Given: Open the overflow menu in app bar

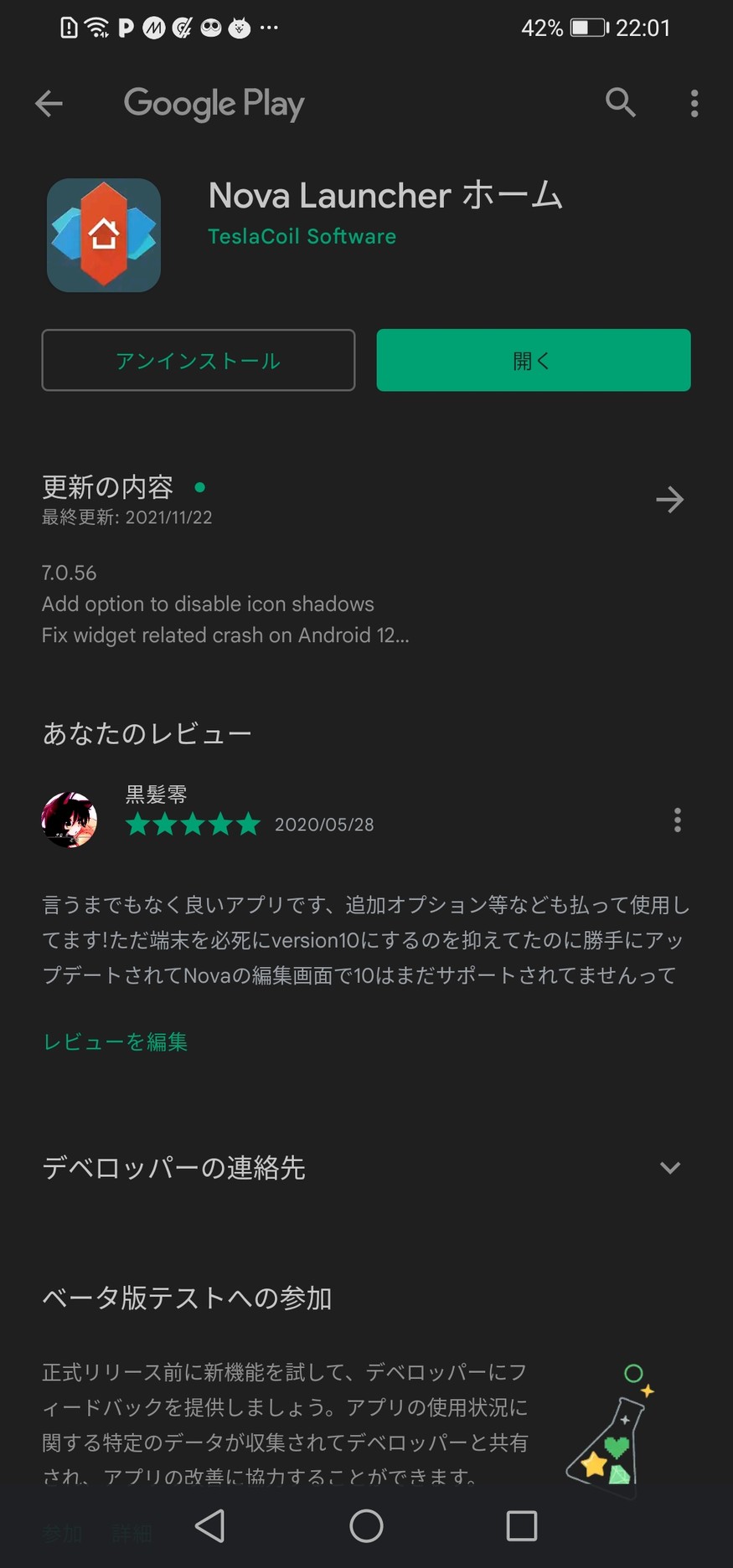Looking at the screenshot, I should coord(694,104).
